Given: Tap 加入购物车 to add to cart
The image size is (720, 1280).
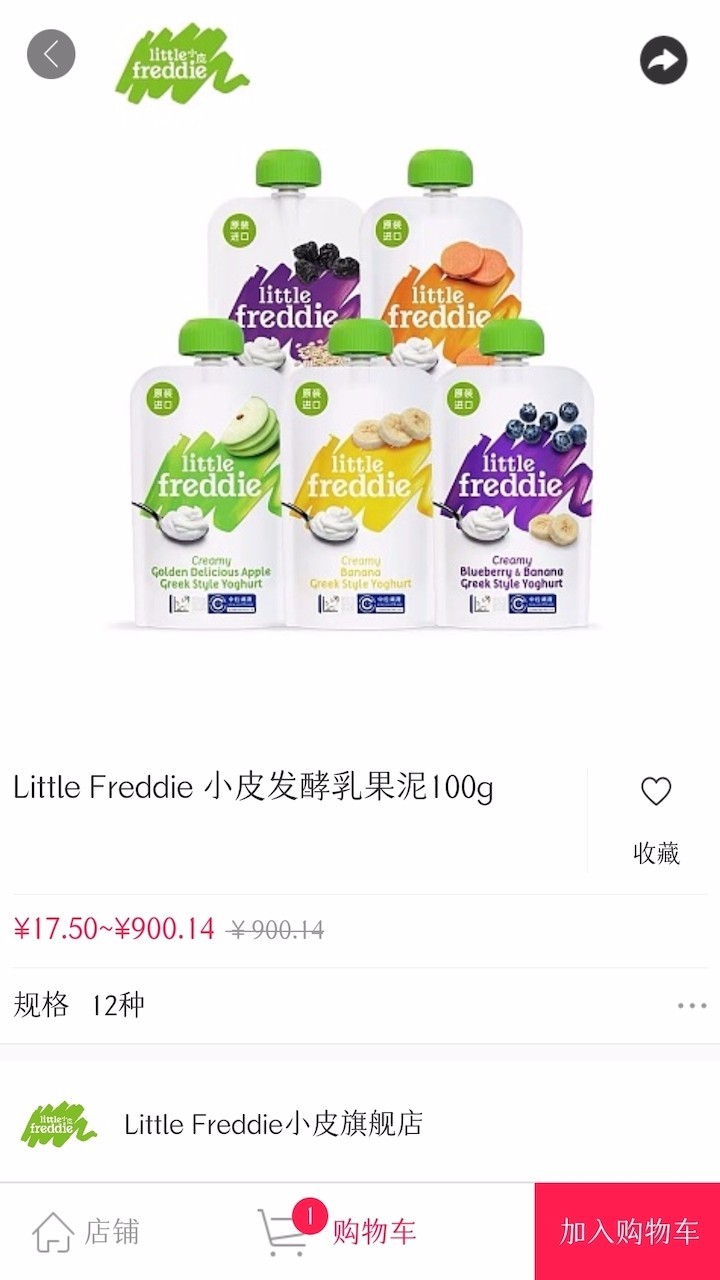Looking at the screenshot, I should [628, 1232].
